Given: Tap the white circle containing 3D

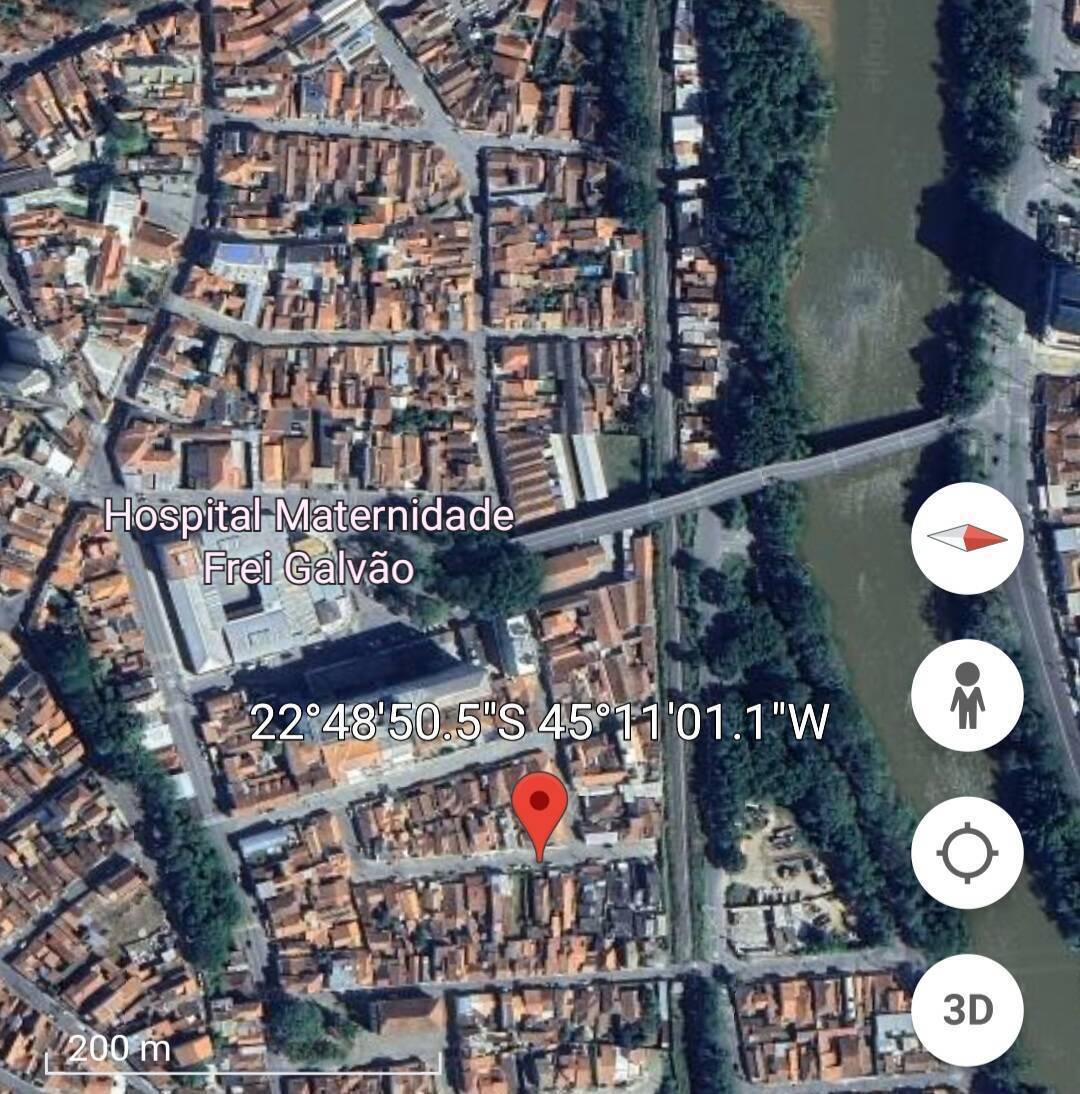Looking at the screenshot, I should (x=967, y=1010).
